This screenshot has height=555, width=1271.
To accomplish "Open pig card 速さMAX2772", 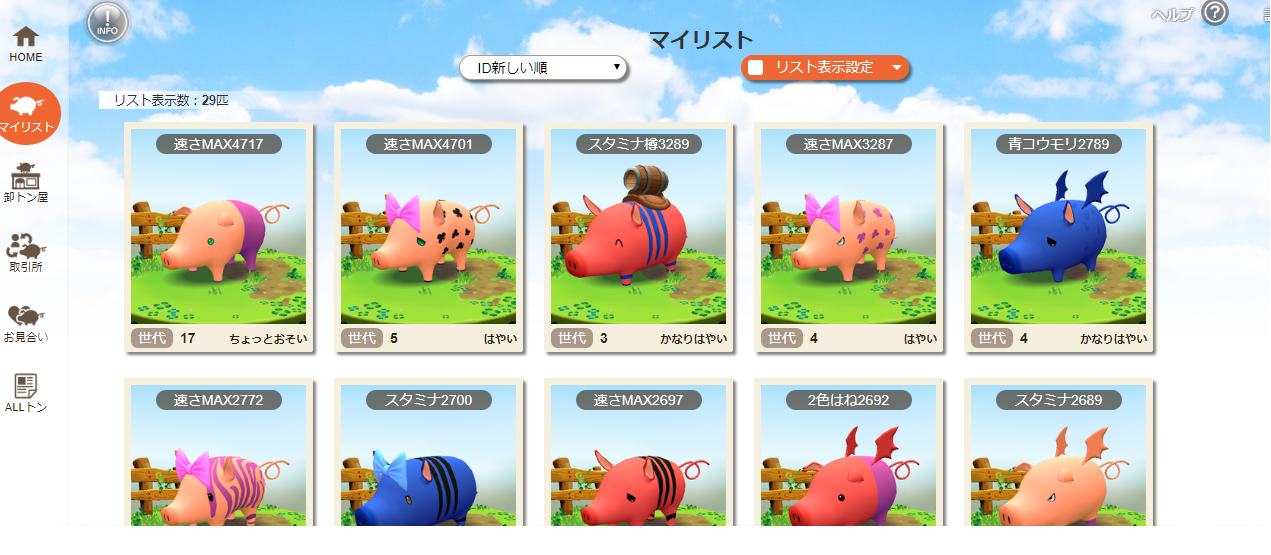I will coord(219,460).
